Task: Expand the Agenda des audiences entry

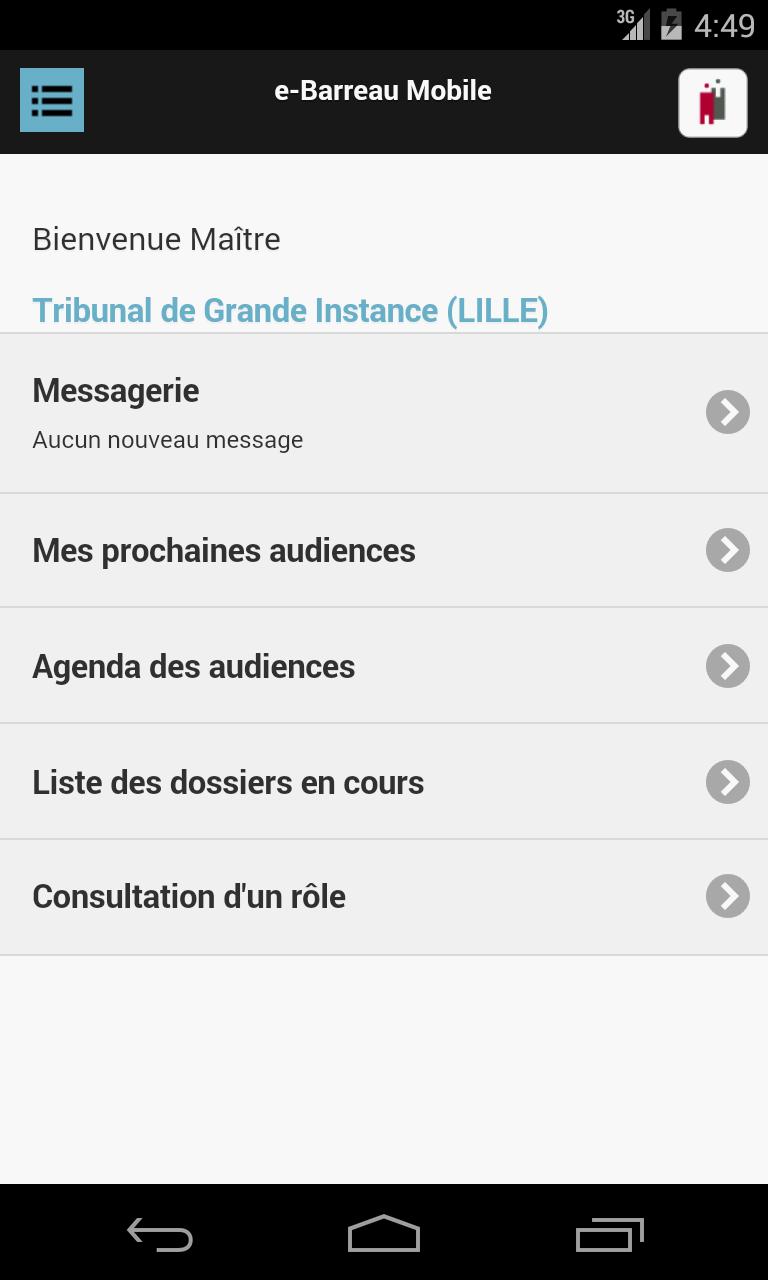Action: pos(729,666)
